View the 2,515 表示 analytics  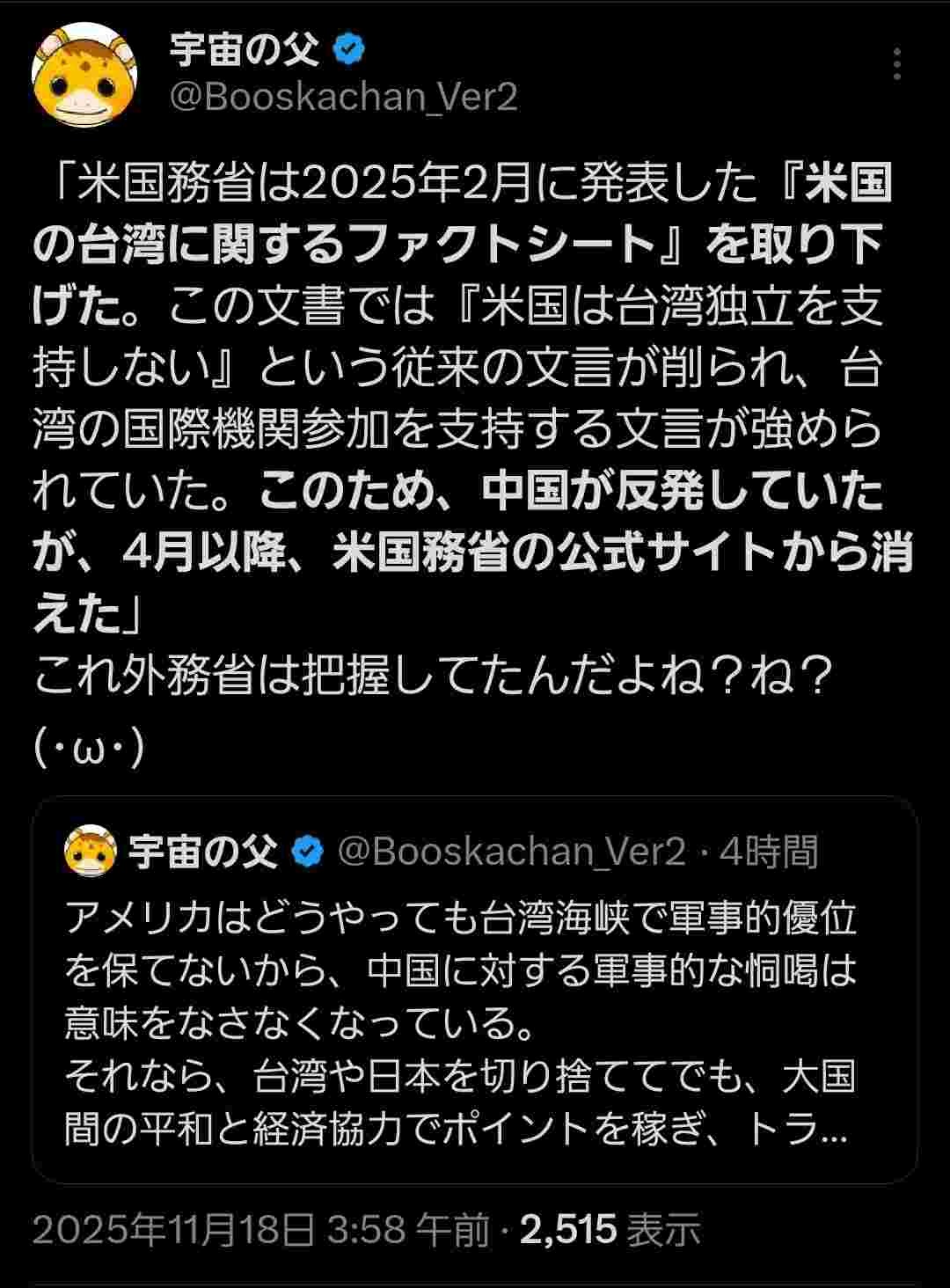610,1229
